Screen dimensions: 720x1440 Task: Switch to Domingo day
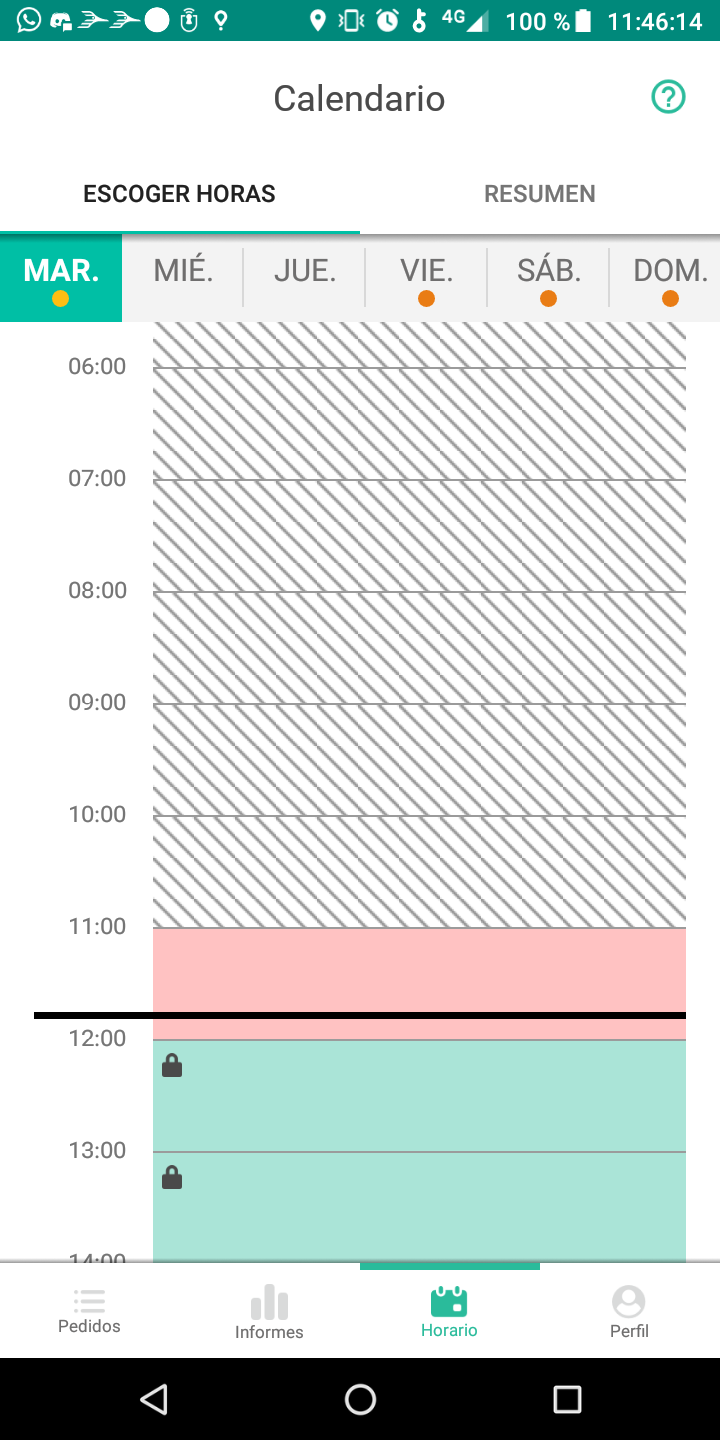[670, 277]
